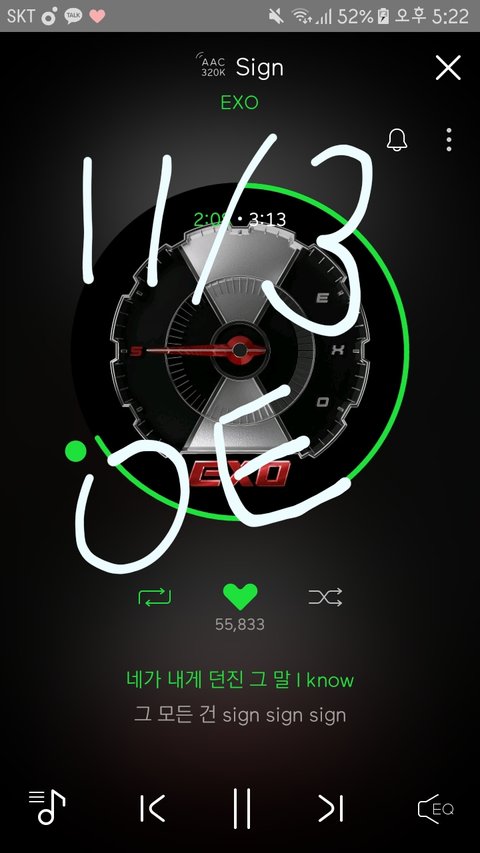Open the EXO artist page
The image size is (480, 853).
click(x=239, y=102)
